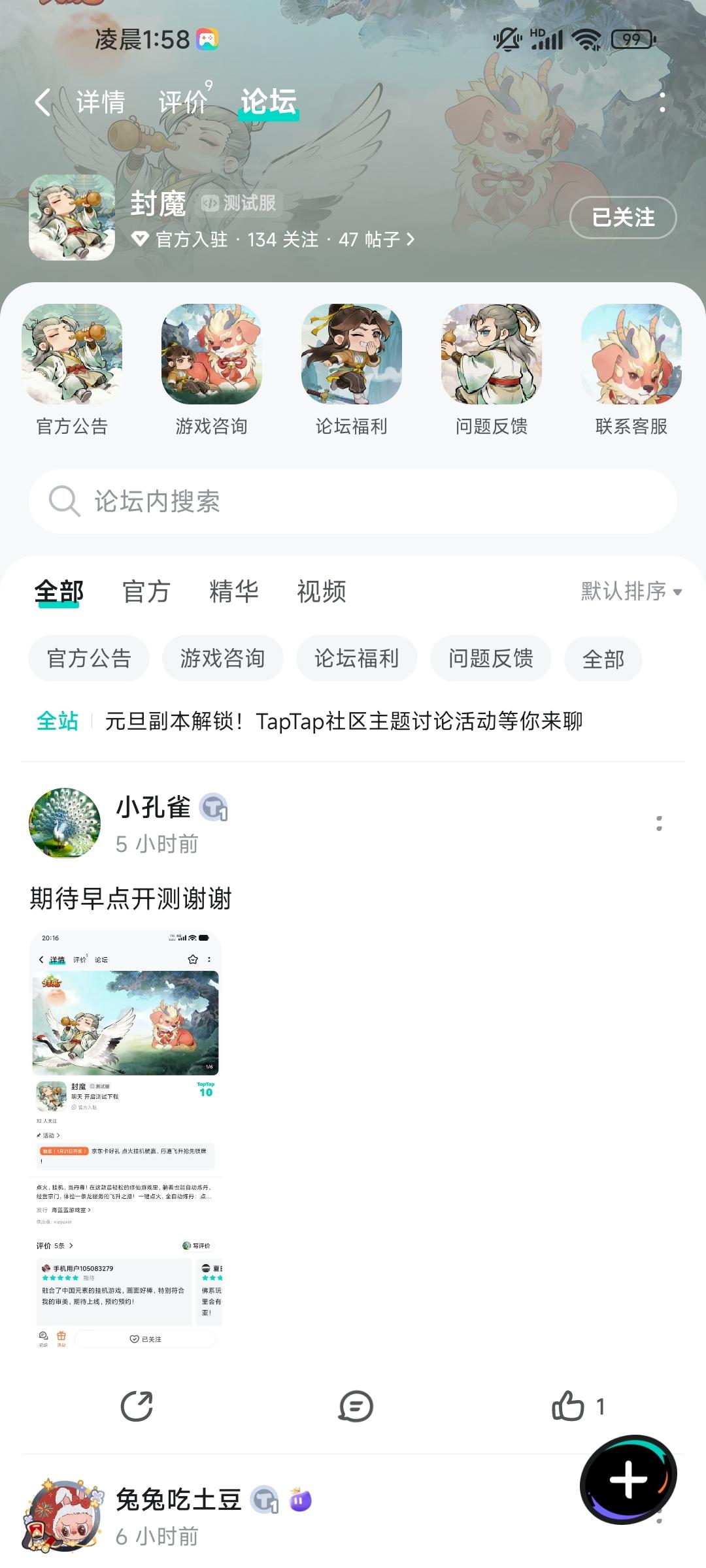This screenshot has height=1568, width=706.
Task: Comment on 小孔雀's post
Action: point(356,1407)
